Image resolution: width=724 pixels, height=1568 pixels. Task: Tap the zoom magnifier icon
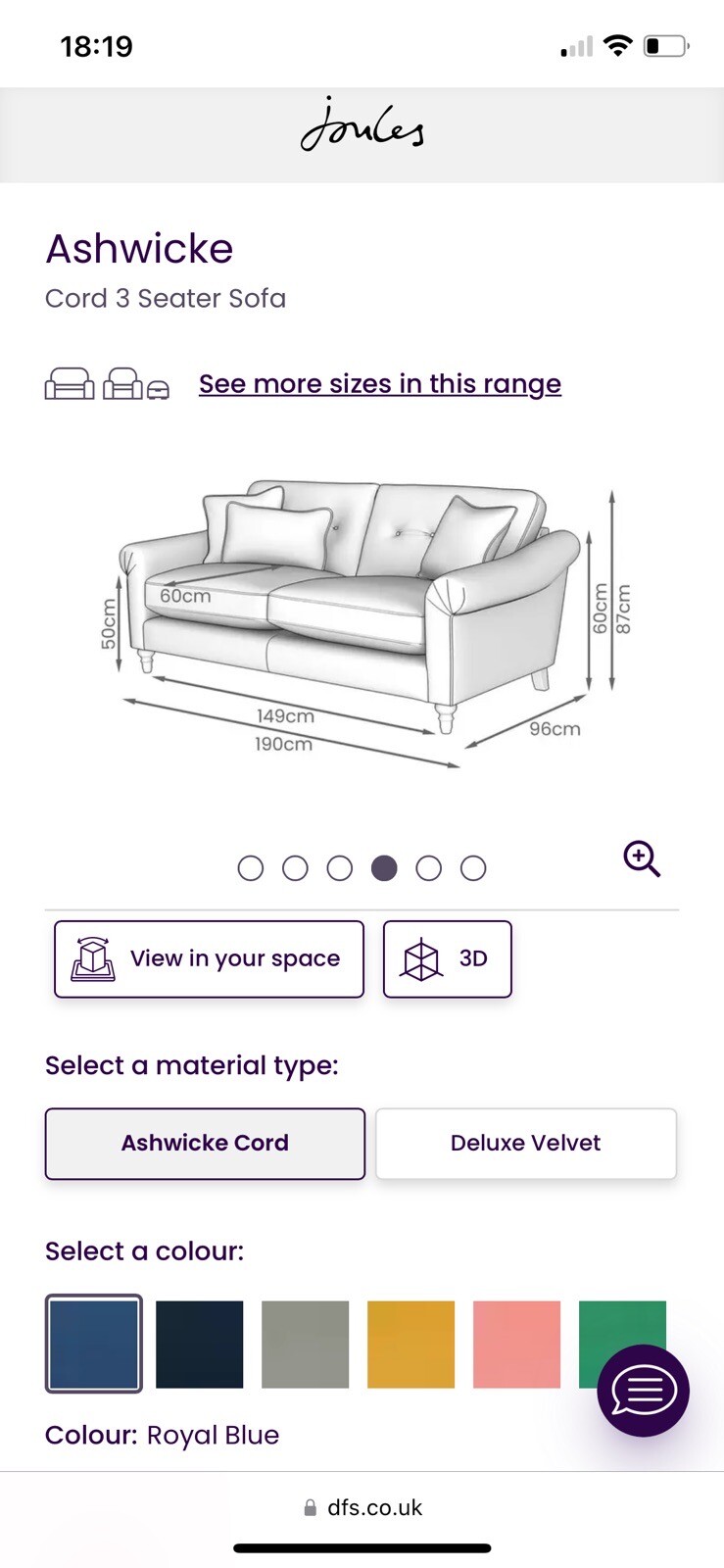click(x=642, y=859)
